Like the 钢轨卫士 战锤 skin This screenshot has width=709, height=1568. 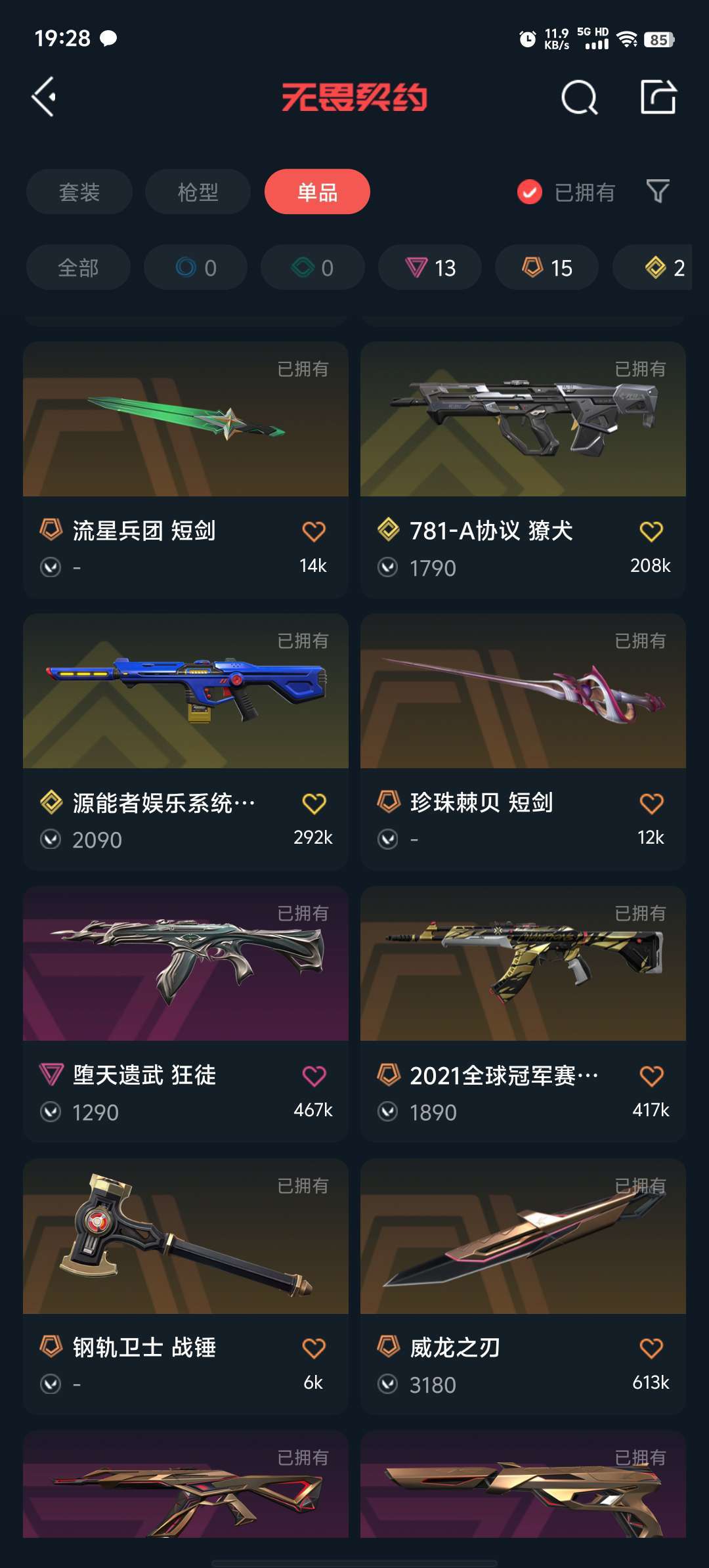314,1348
